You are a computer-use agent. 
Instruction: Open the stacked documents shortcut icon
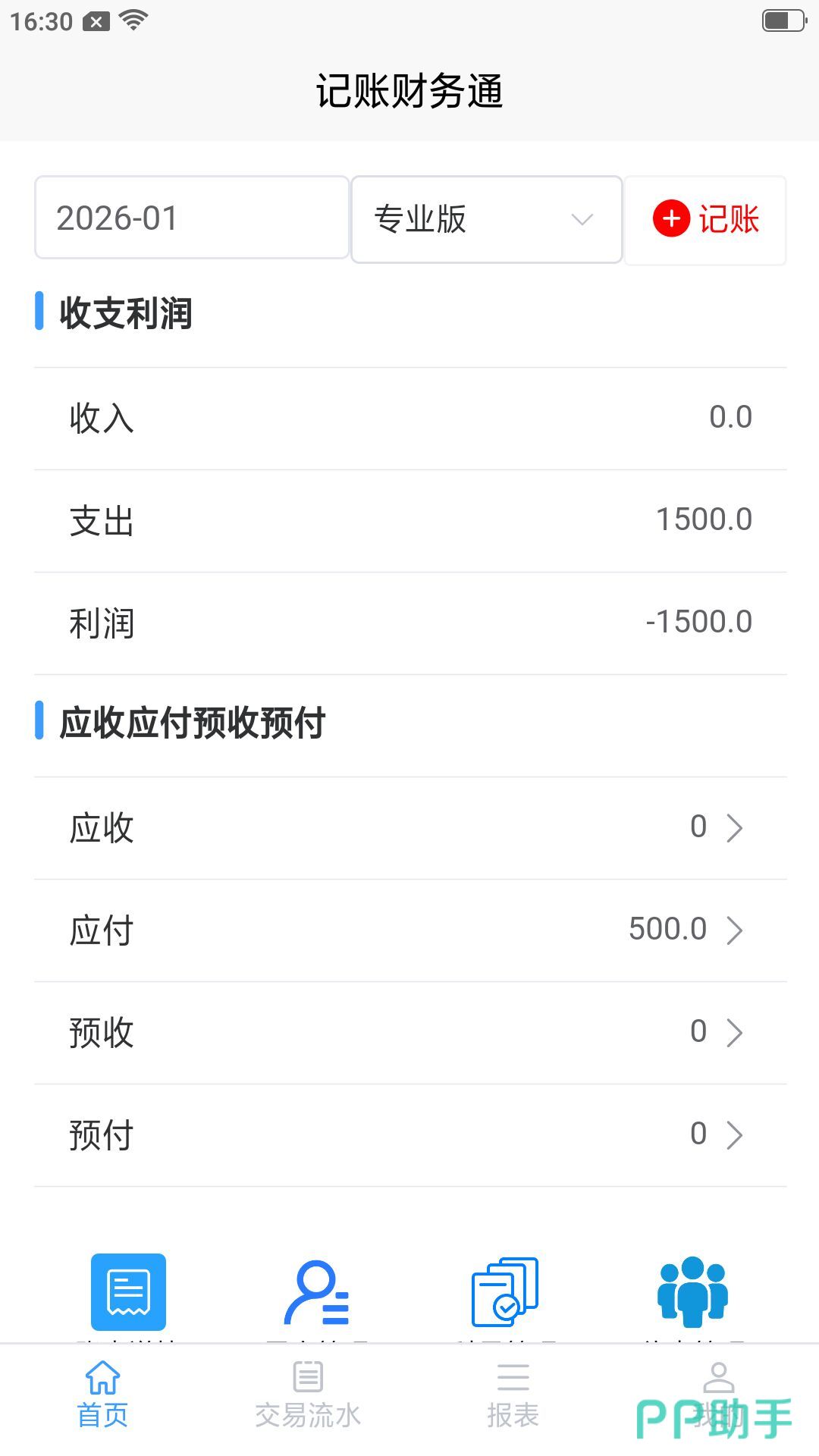tap(505, 1291)
